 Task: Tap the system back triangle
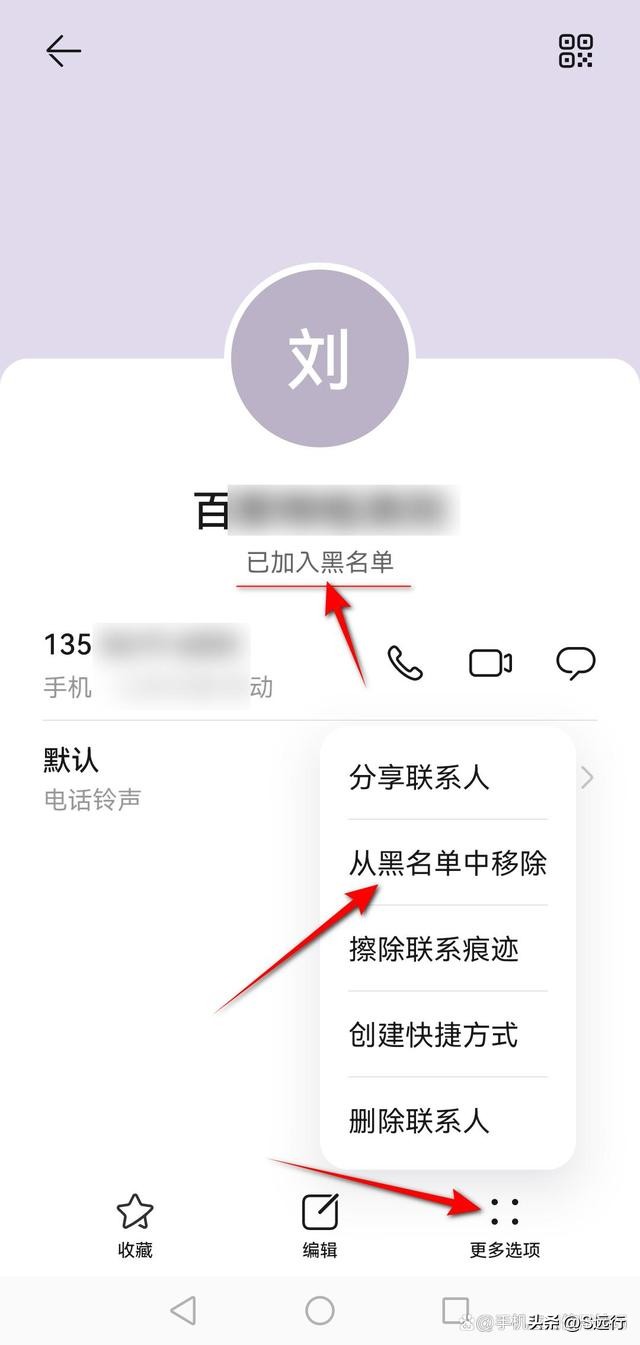point(183,1310)
